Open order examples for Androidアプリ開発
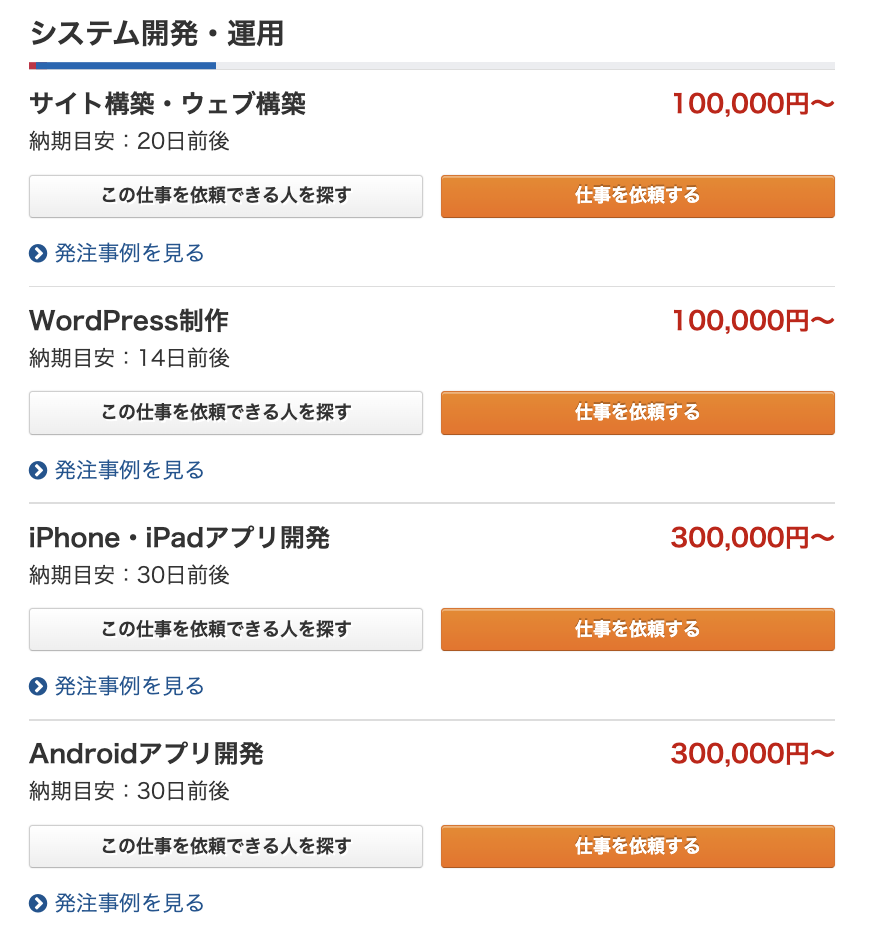Screen dimensions: 876x928 pos(128,903)
